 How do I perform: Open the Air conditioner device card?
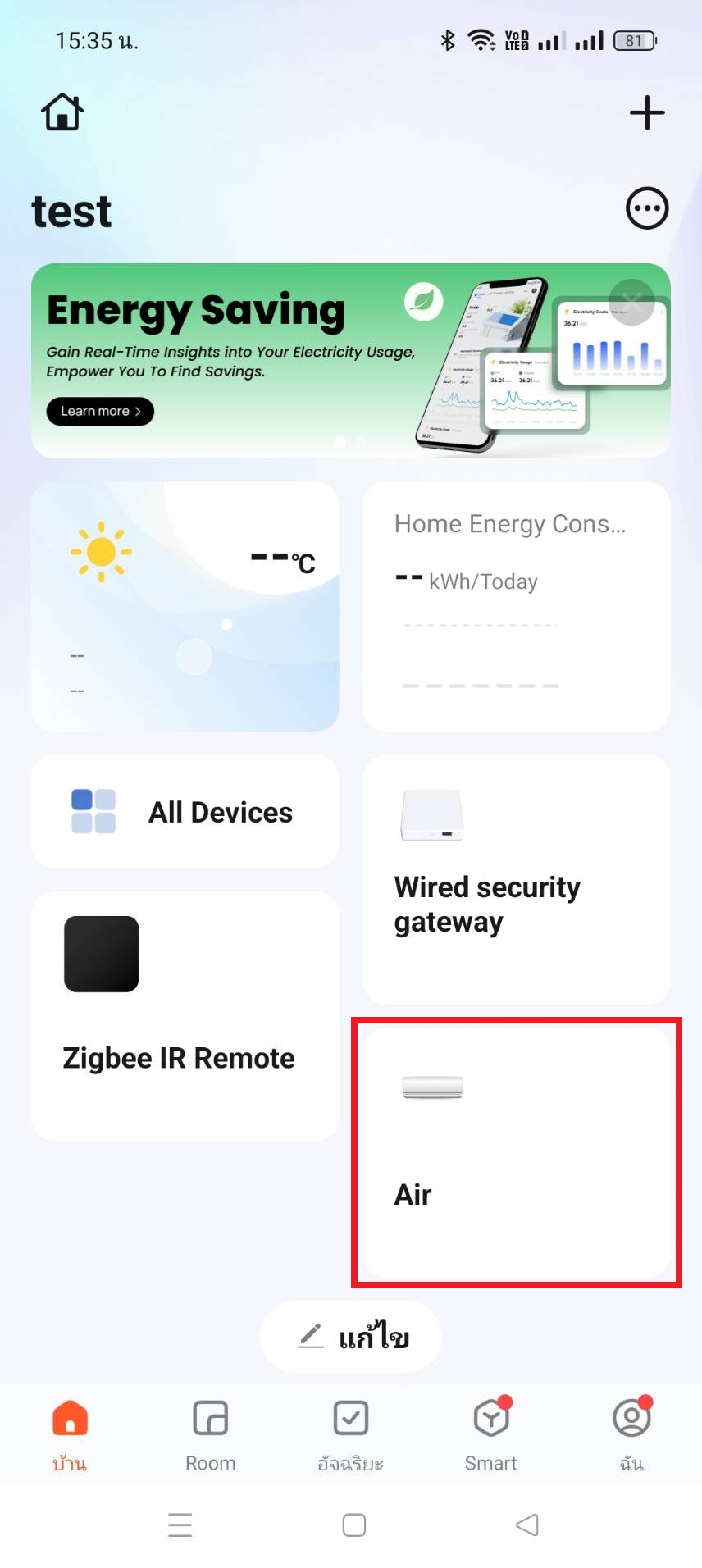516,1152
